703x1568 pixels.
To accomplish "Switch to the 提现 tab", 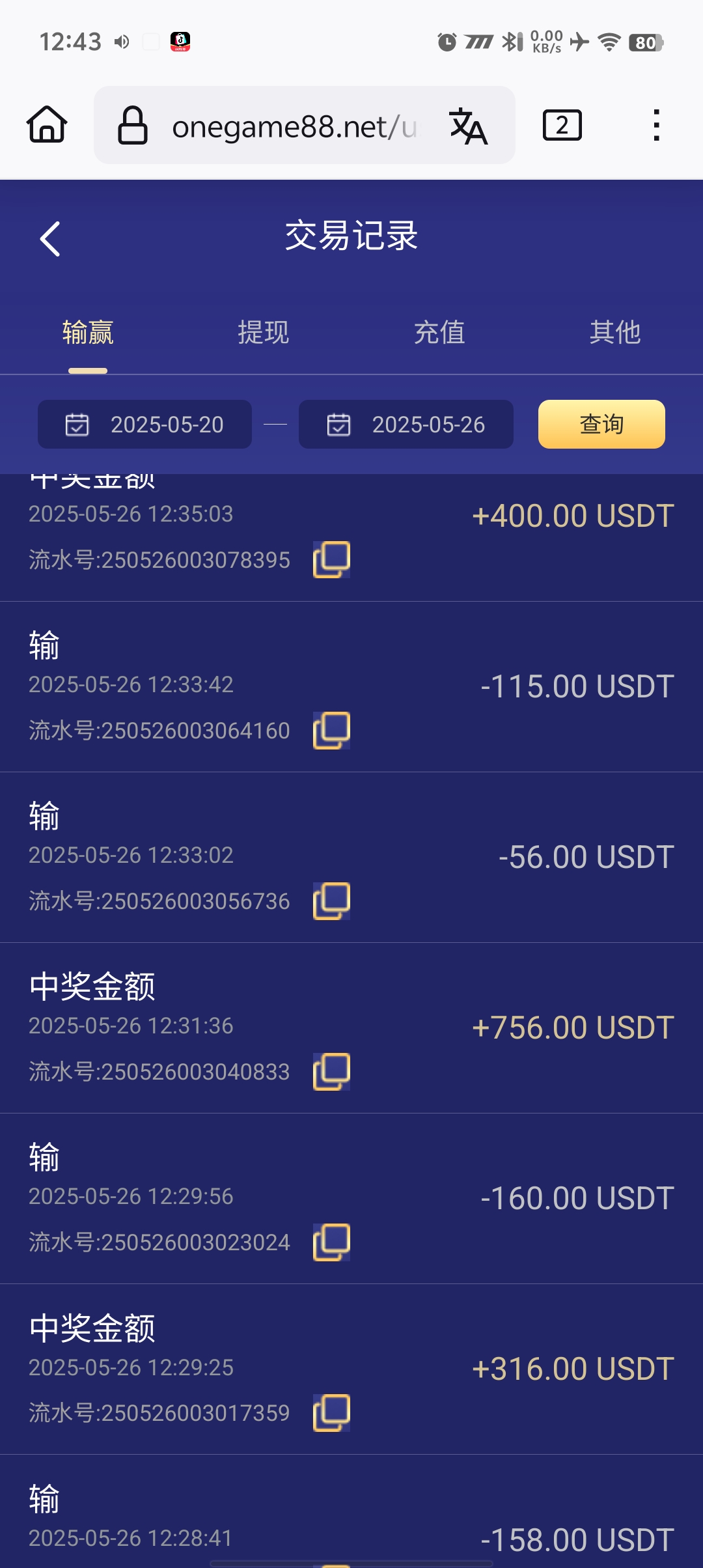I will [264, 332].
